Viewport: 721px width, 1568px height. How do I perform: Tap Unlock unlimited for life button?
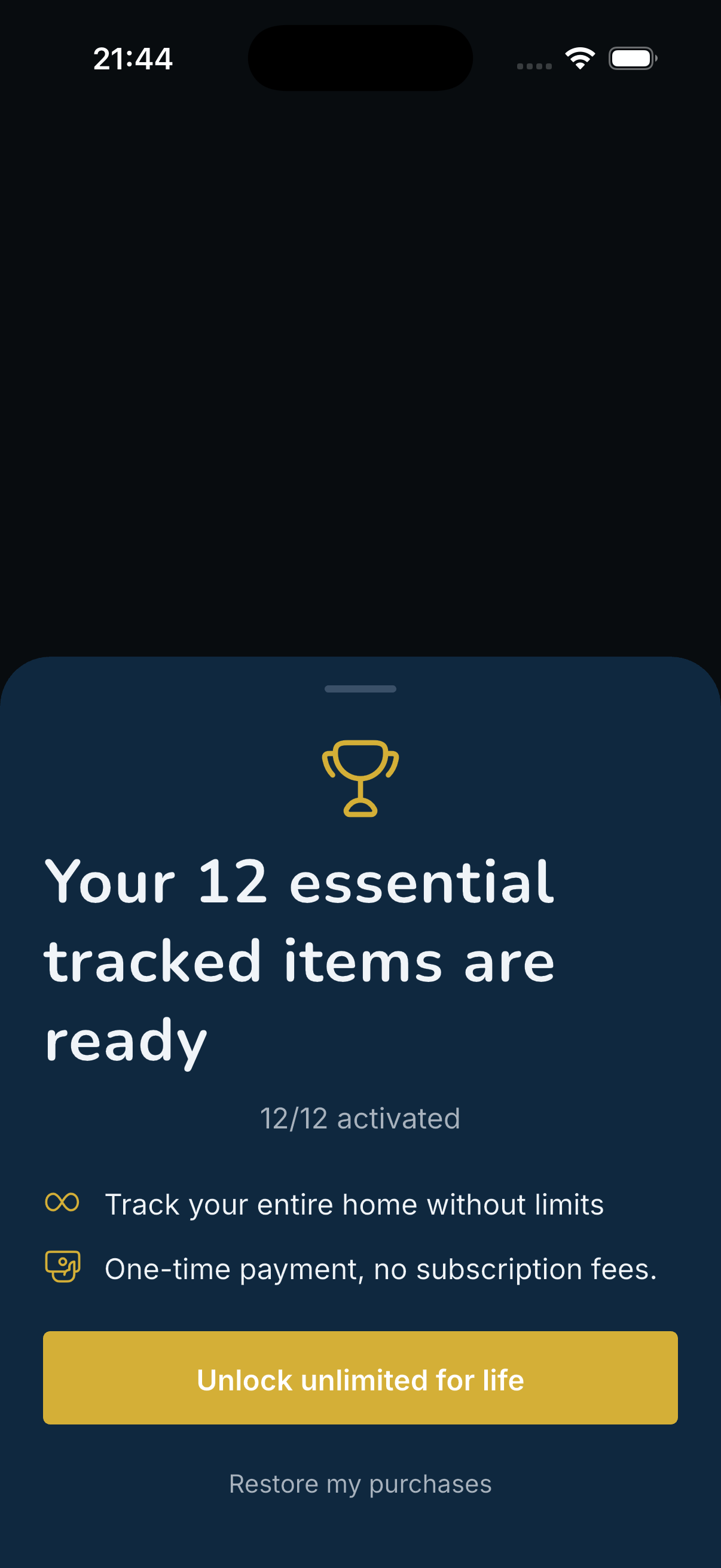(x=360, y=1378)
